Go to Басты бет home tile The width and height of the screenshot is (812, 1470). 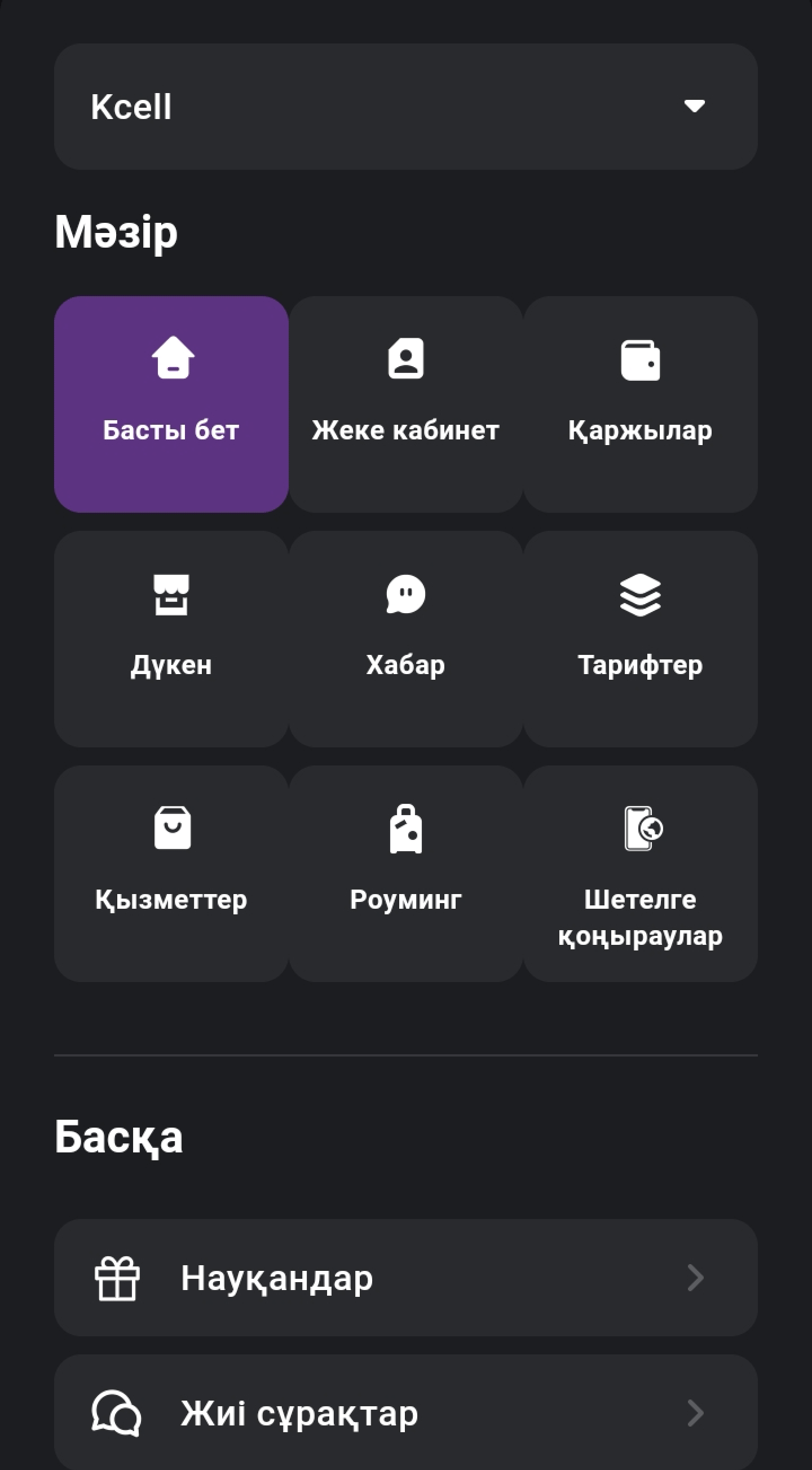pyautogui.click(x=171, y=404)
